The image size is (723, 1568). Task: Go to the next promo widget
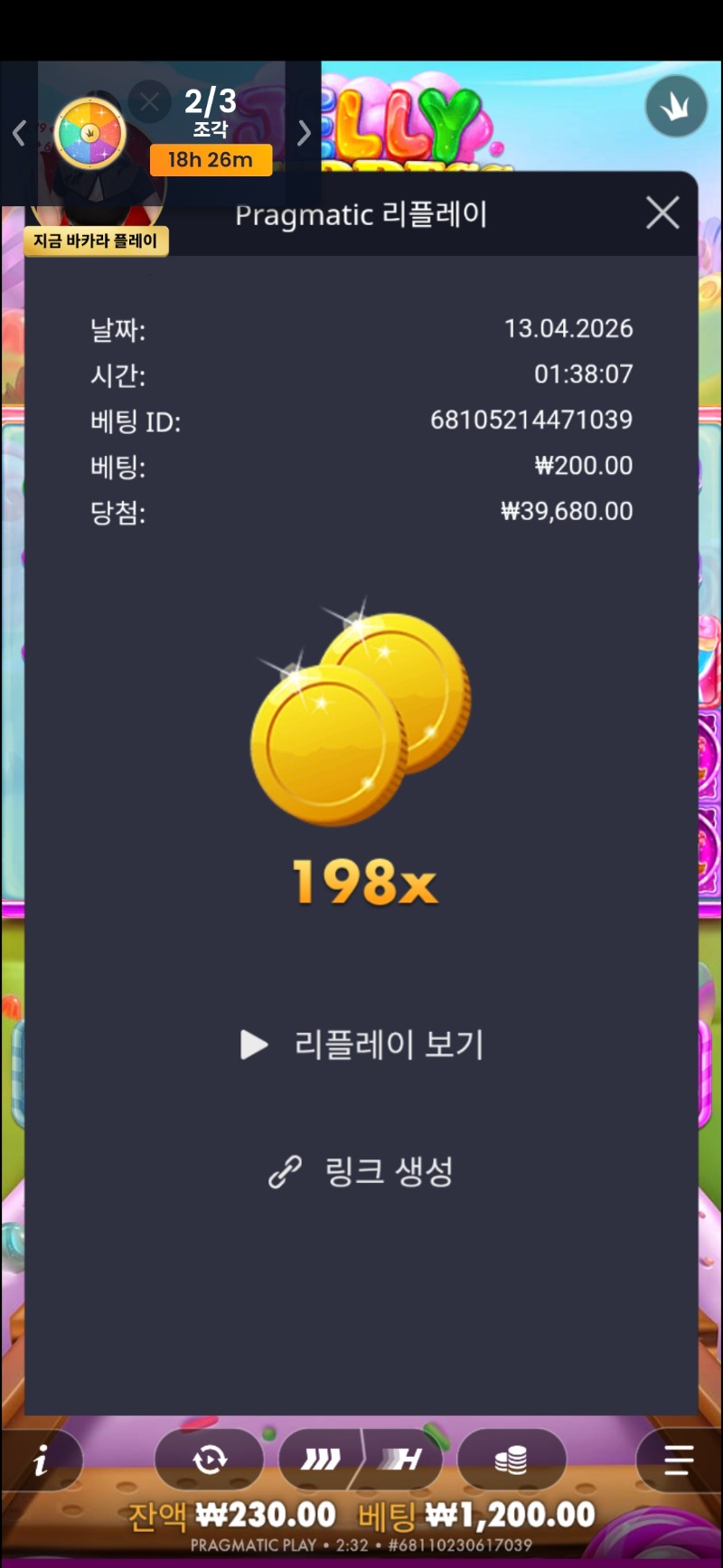[x=305, y=134]
